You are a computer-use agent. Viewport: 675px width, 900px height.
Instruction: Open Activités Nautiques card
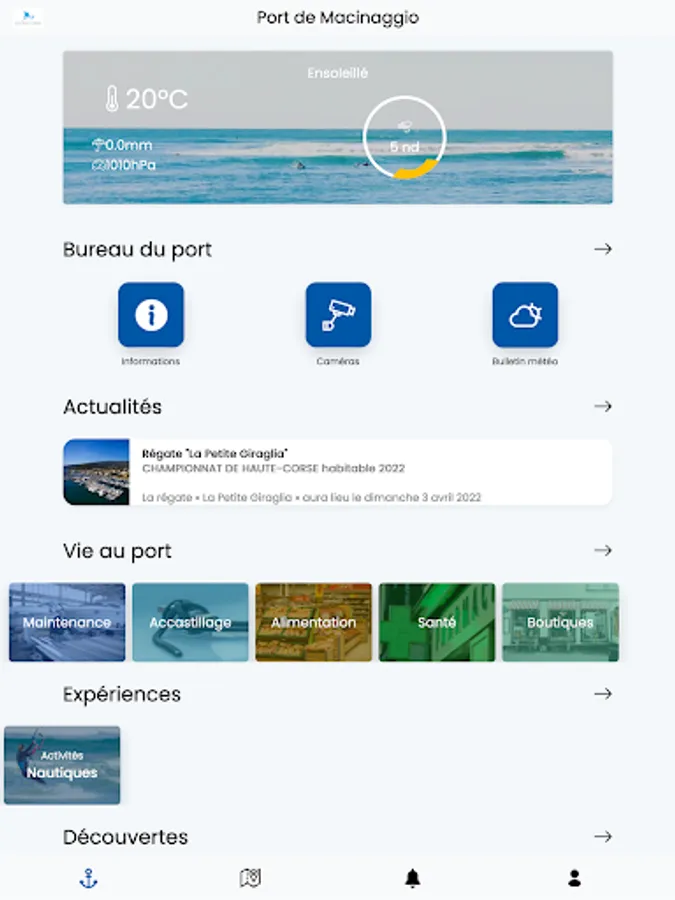62,765
